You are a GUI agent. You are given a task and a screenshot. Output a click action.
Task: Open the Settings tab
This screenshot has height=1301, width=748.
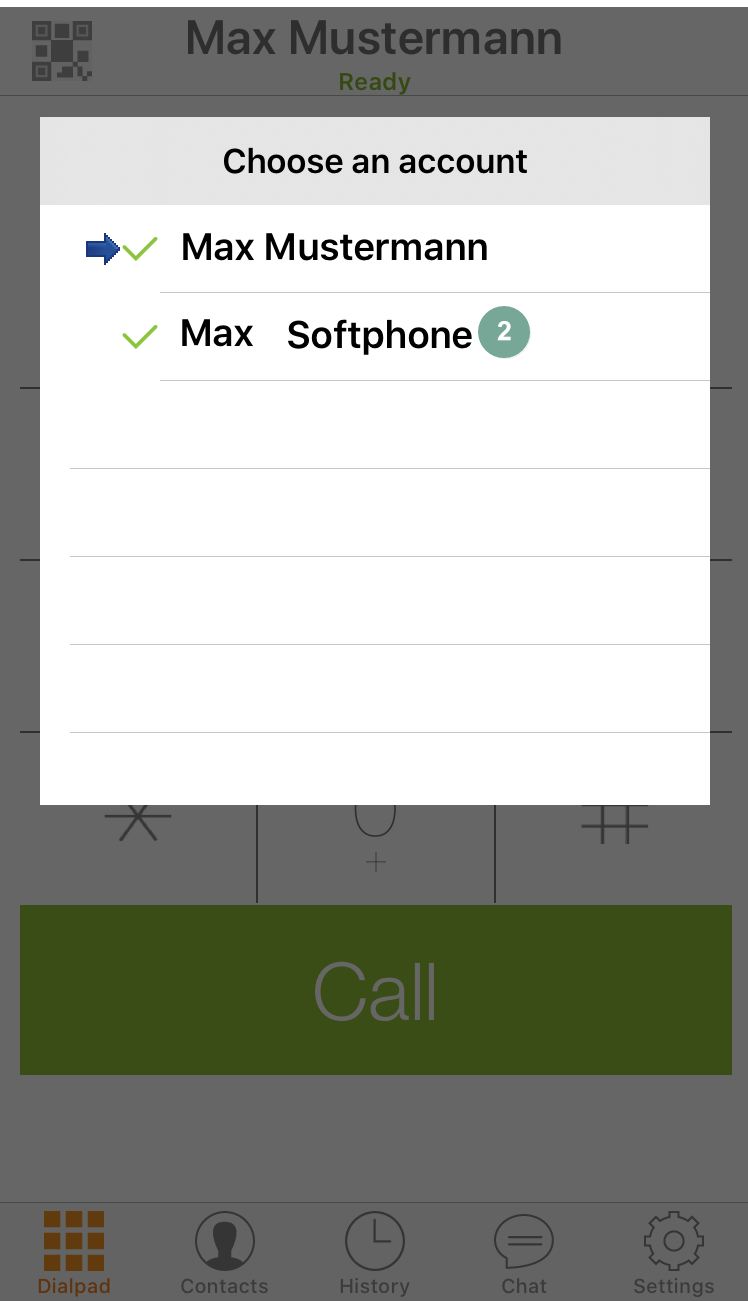coord(673,1253)
